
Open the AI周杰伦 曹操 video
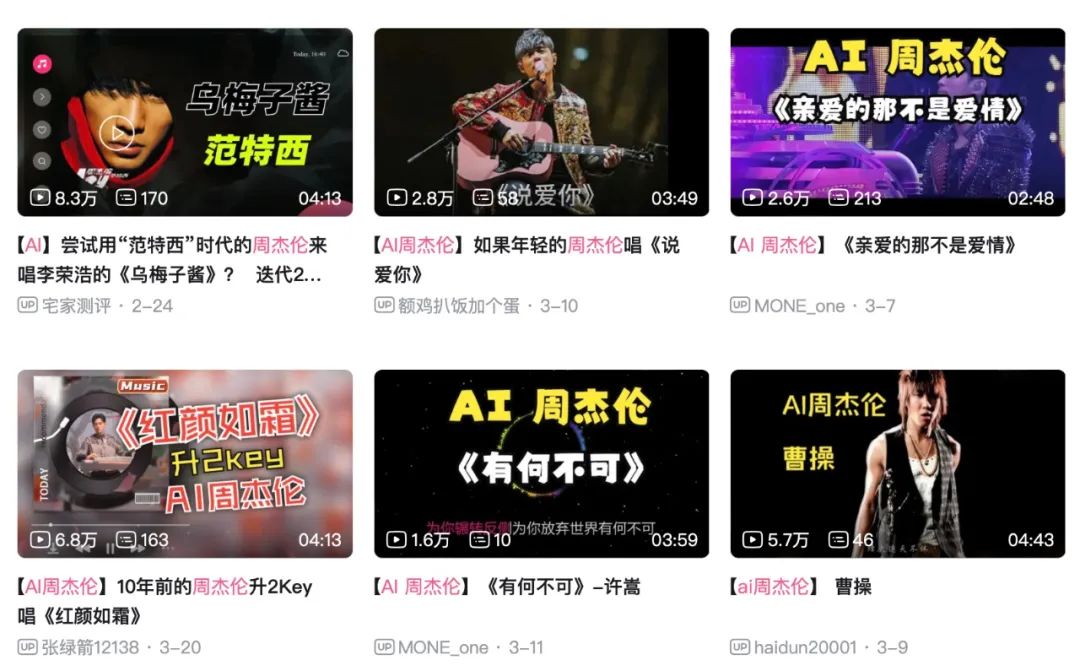[897, 463]
